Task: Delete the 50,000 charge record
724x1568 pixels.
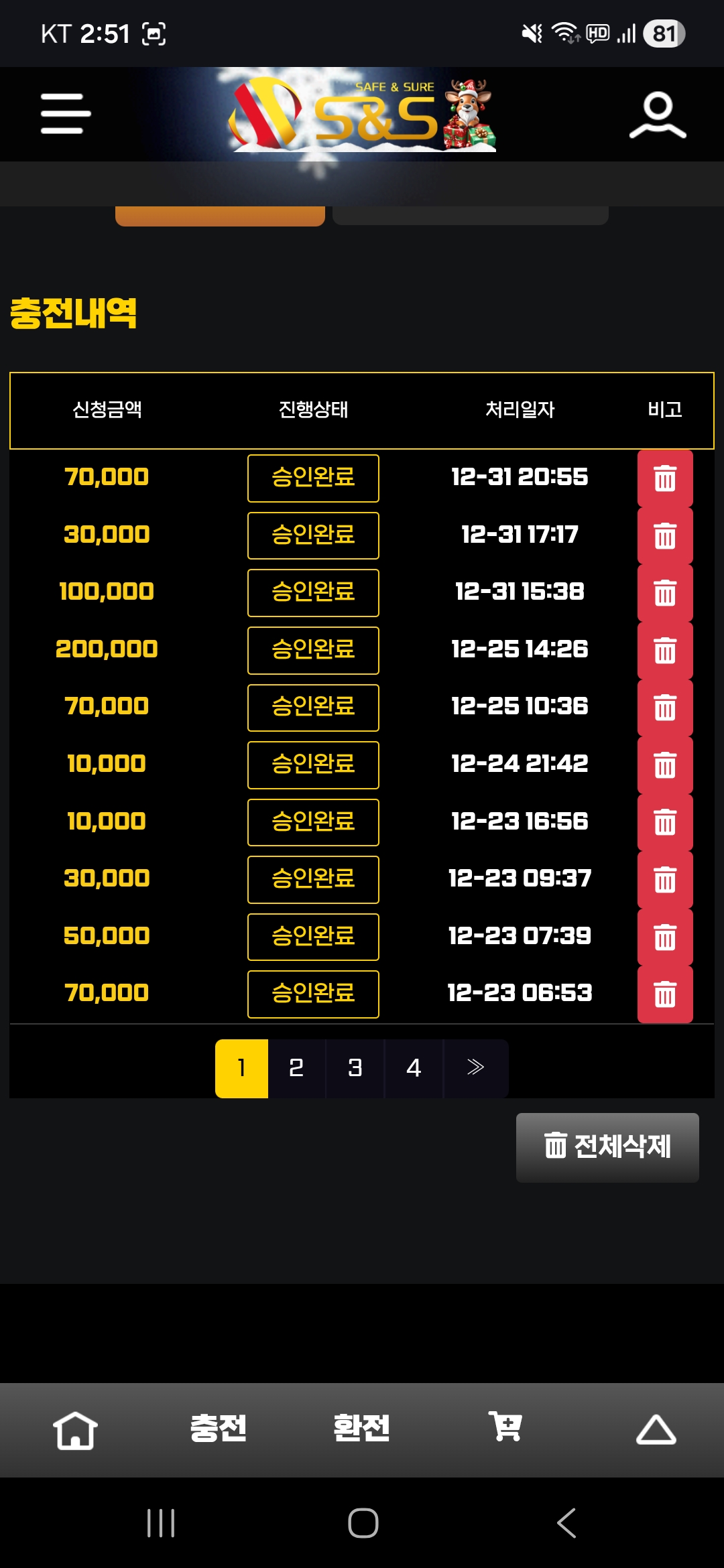Action: tap(664, 937)
